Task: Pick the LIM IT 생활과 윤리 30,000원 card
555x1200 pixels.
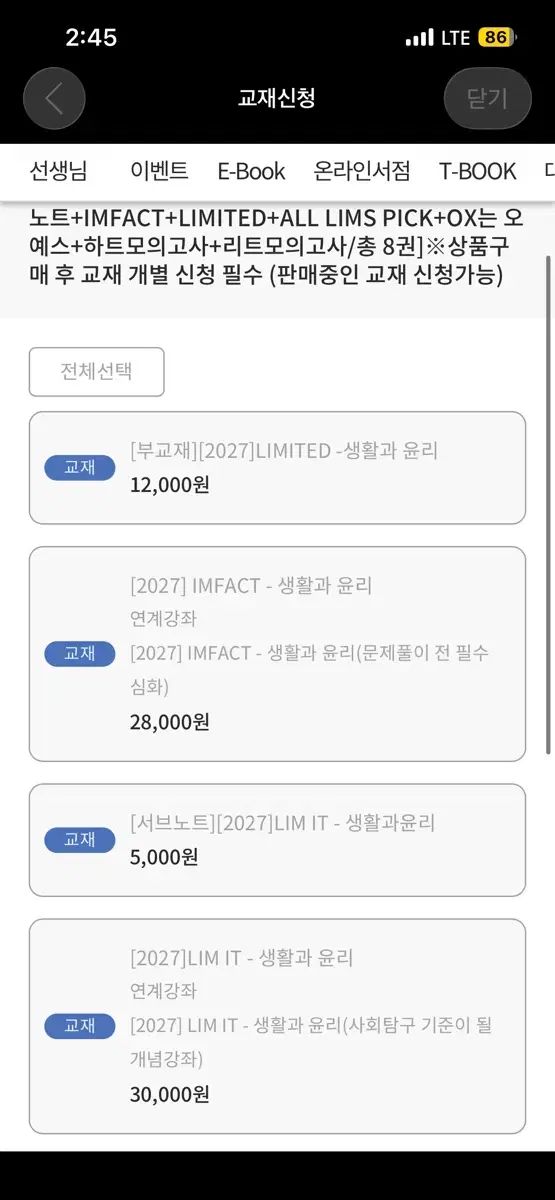Action: pyautogui.click(x=277, y=1026)
